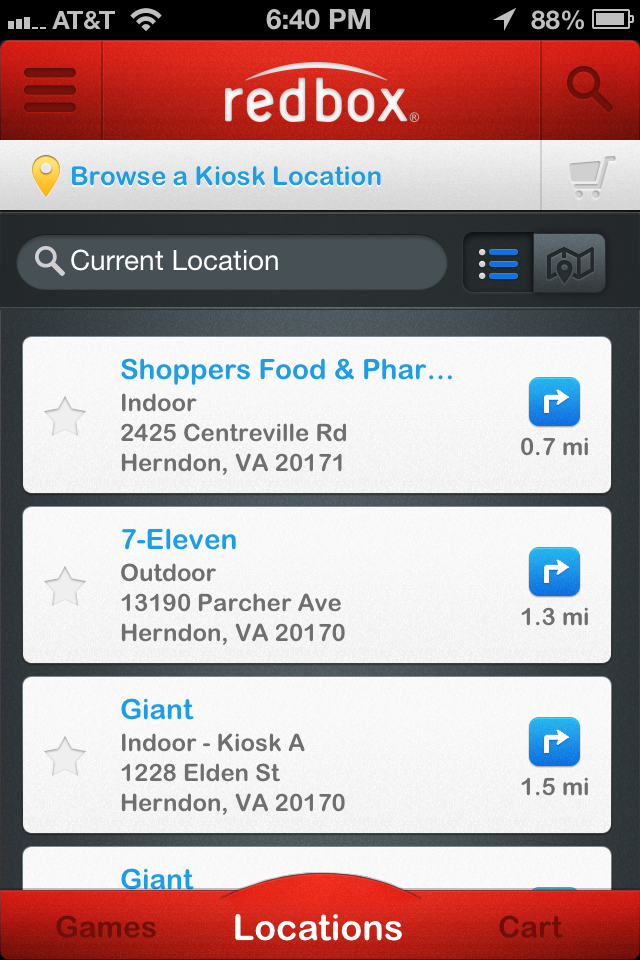The image size is (640, 960).
Task: Select the Locations tab
Action: 318,927
